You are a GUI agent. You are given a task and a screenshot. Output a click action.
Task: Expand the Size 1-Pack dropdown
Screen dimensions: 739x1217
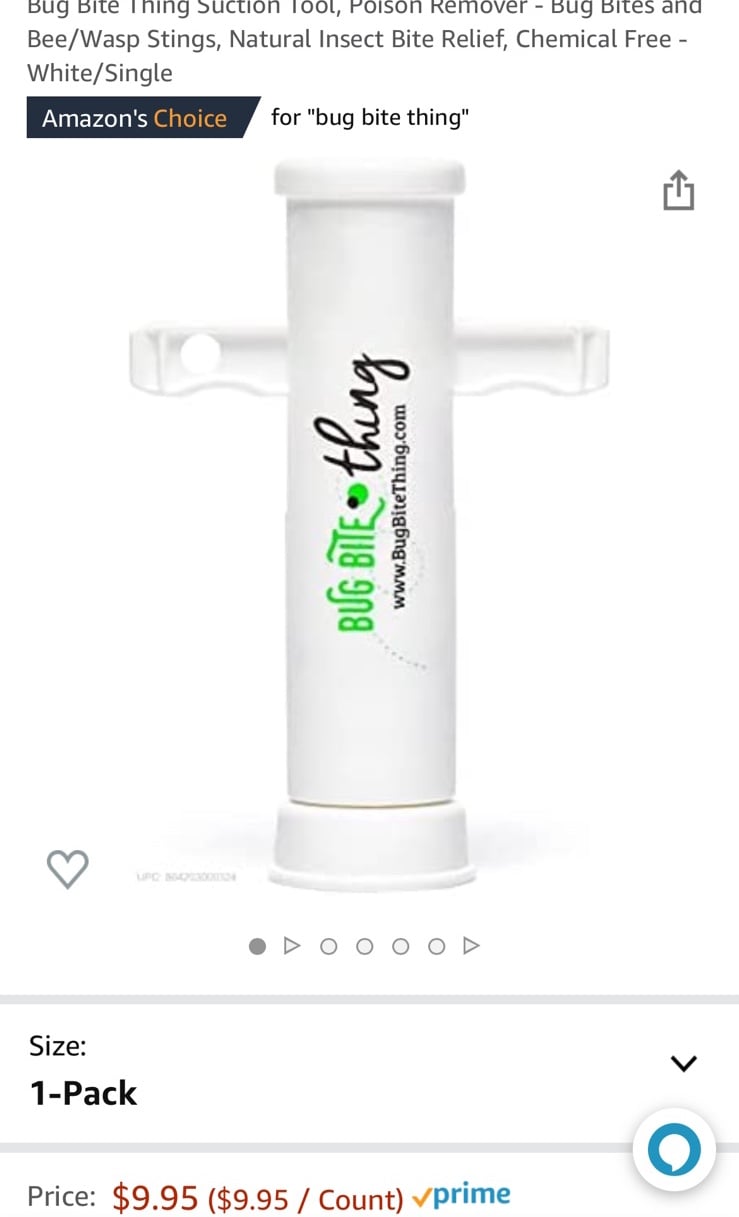(369, 1071)
